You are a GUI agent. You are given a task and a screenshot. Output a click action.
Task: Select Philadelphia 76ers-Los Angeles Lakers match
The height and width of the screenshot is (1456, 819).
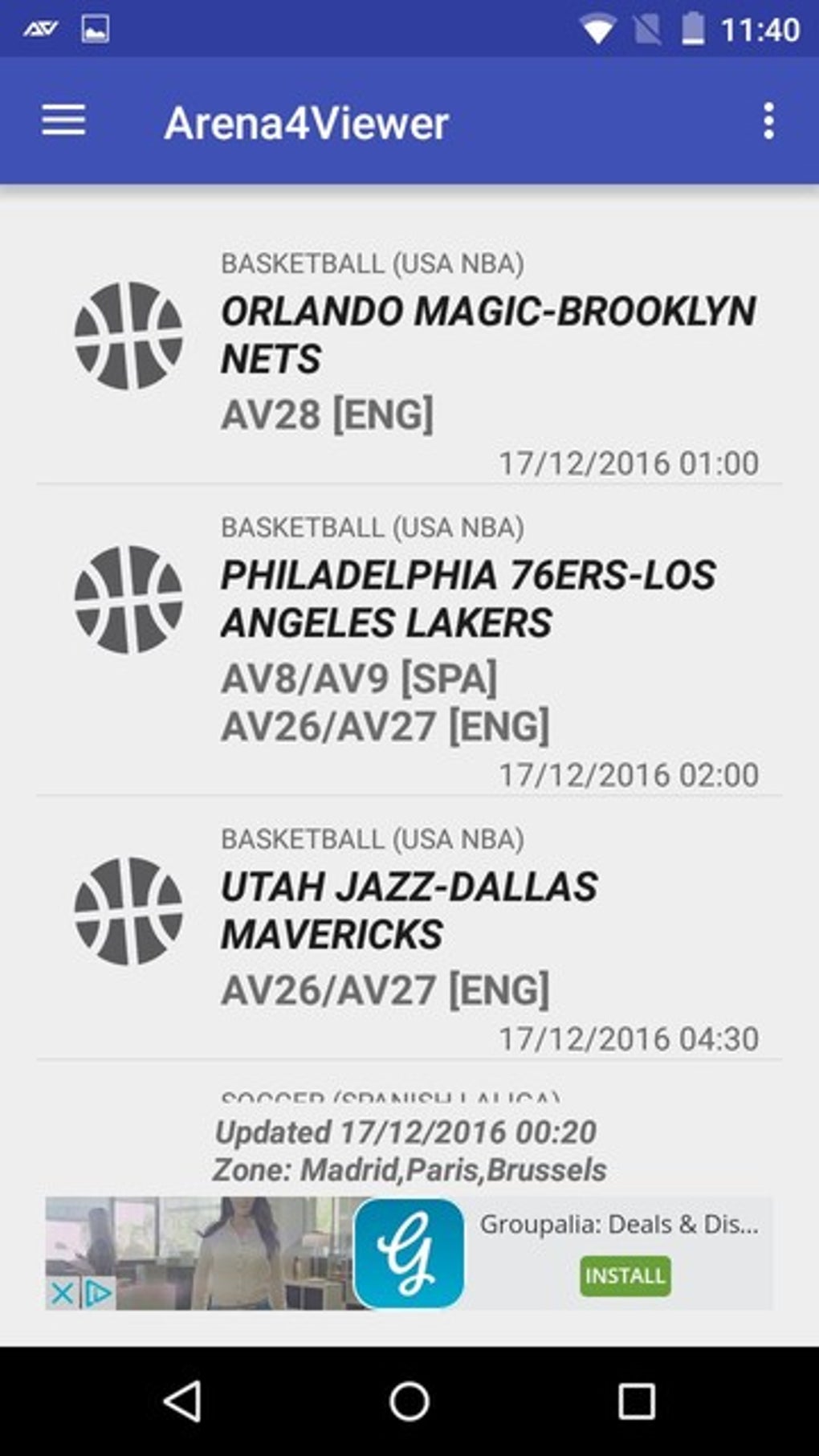pyautogui.click(x=409, y=640)
